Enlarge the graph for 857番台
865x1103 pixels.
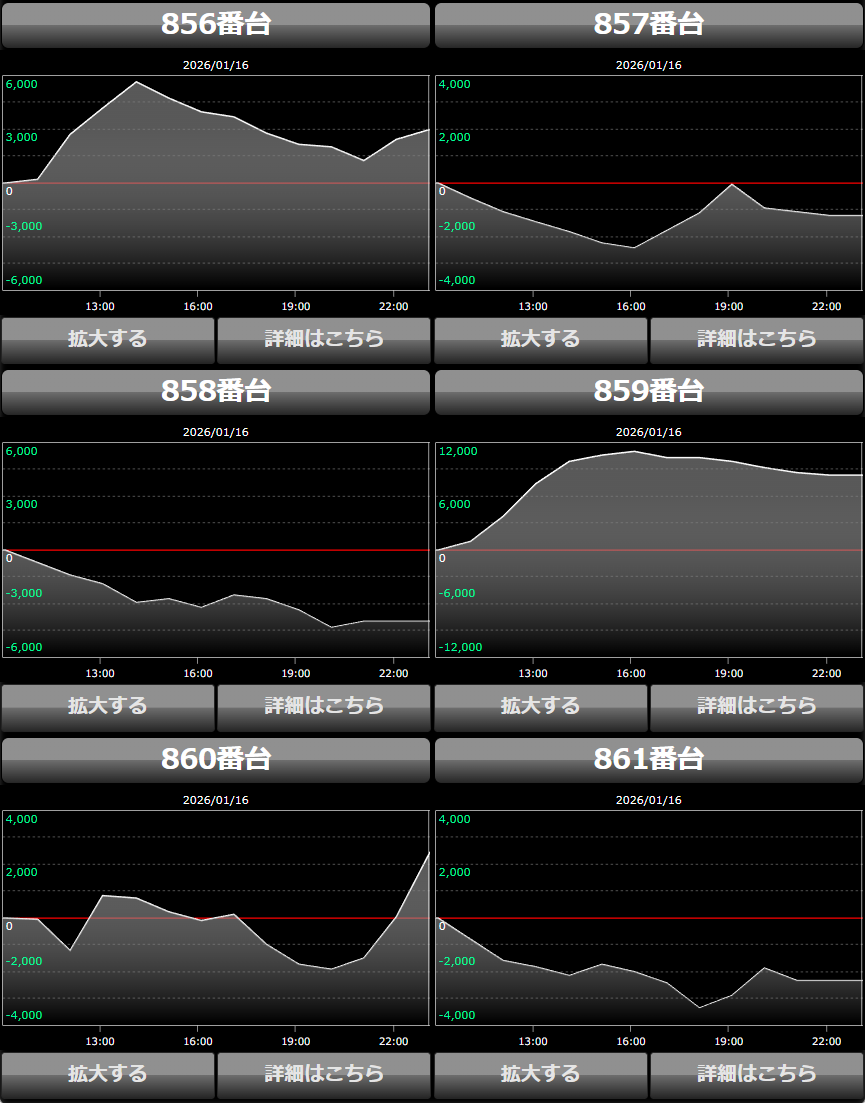(x=541, y=340)
